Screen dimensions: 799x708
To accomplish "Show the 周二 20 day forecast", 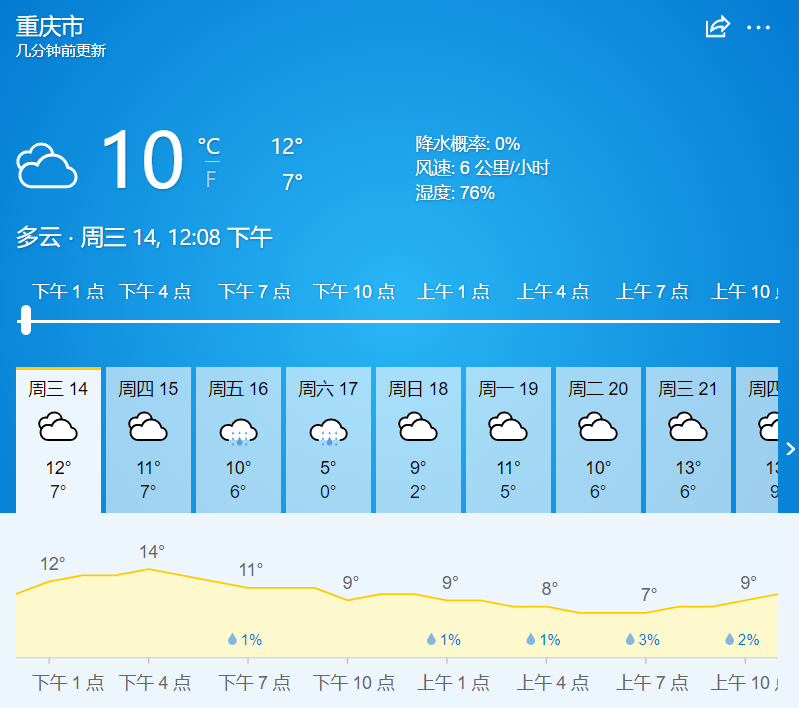I will (x=598, y=440).
